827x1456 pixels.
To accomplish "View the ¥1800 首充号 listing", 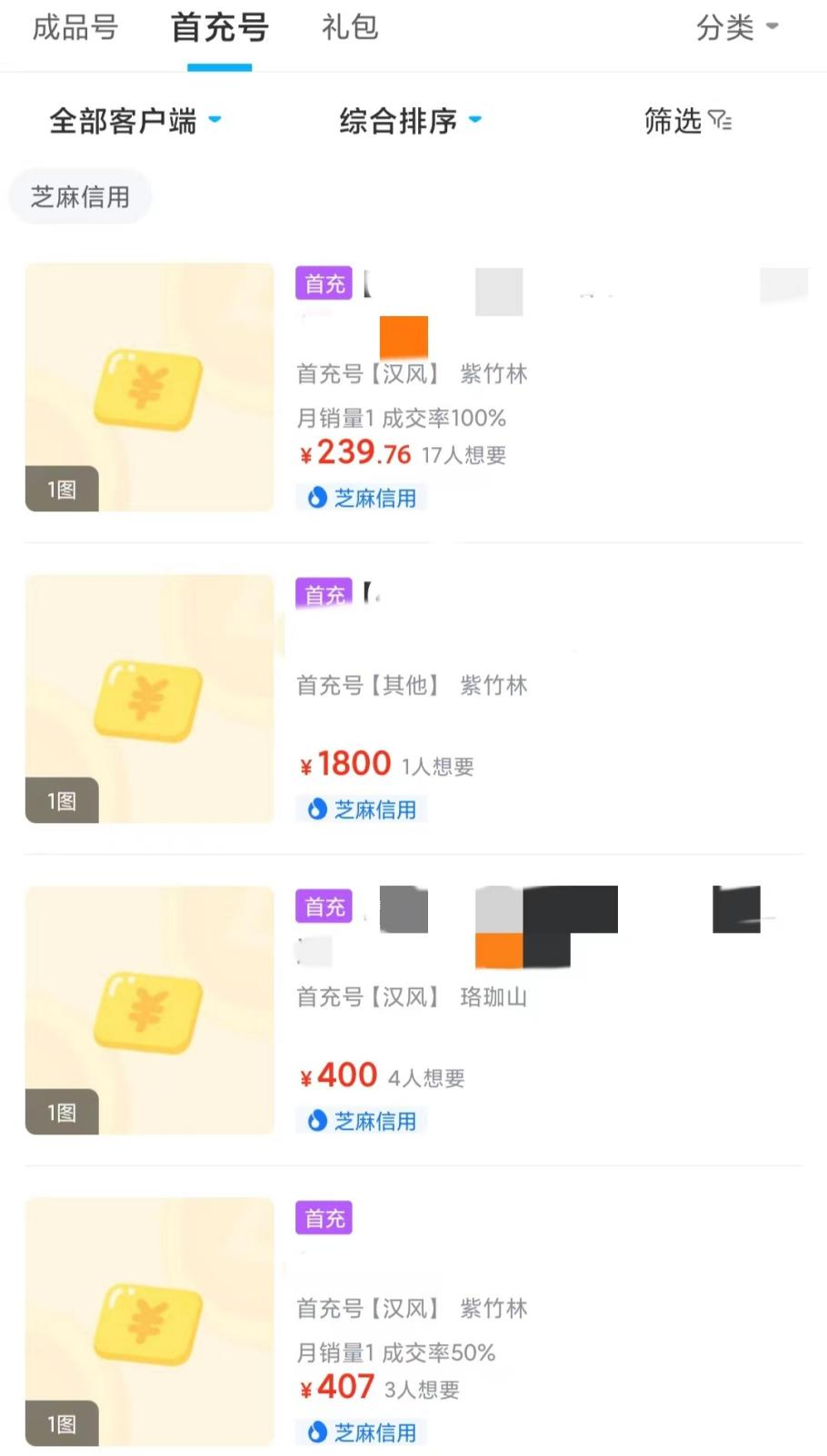I will pos(413,698).
